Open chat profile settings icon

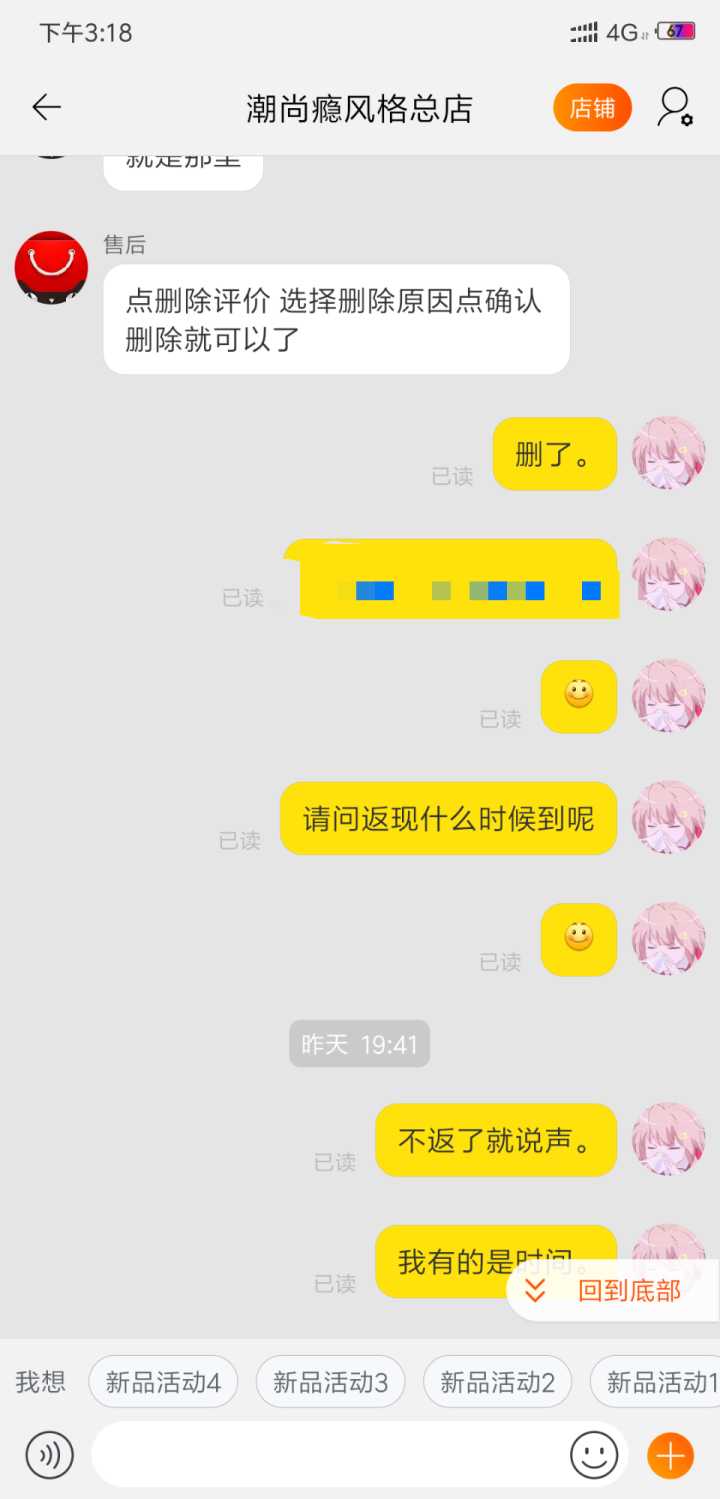[675, 107]
